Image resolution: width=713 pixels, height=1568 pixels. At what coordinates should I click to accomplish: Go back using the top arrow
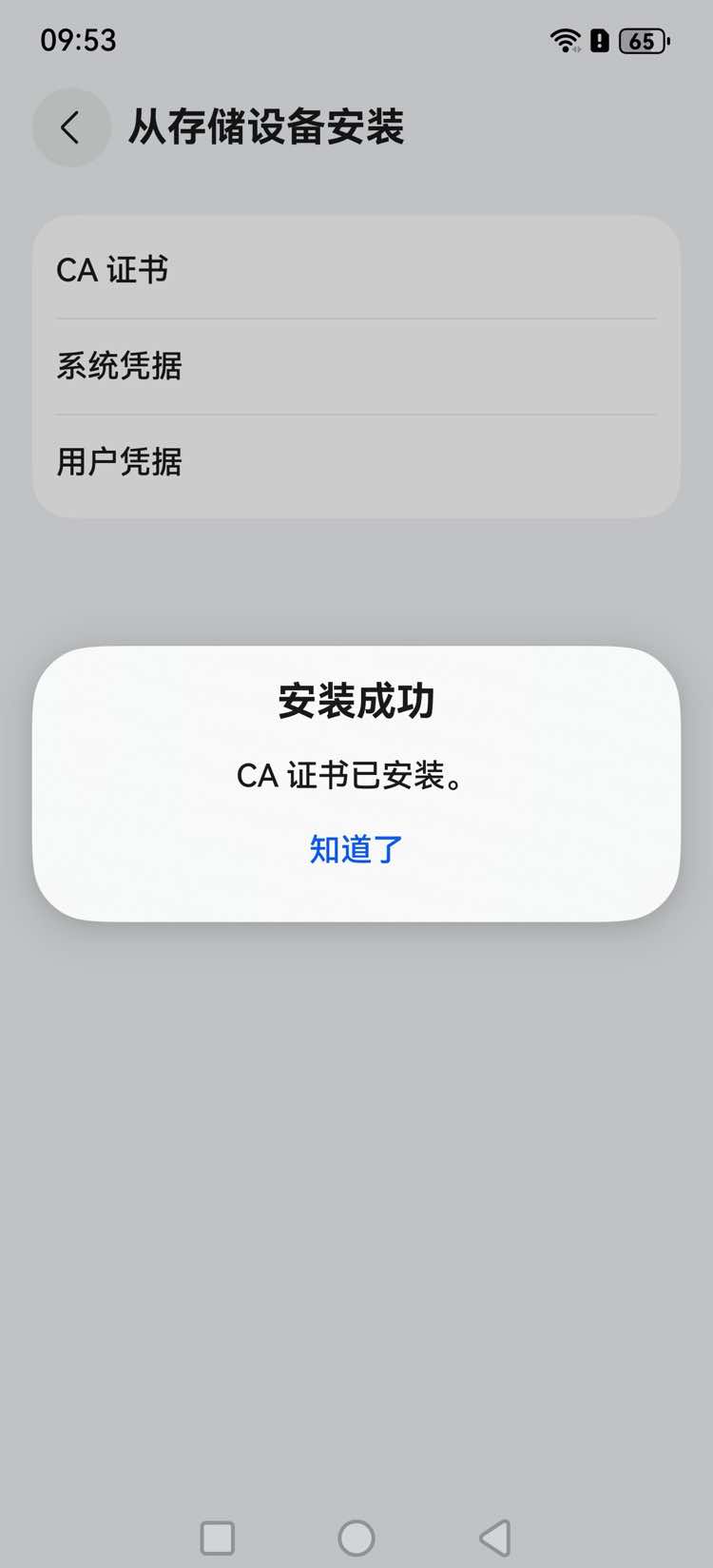point(70,127)
